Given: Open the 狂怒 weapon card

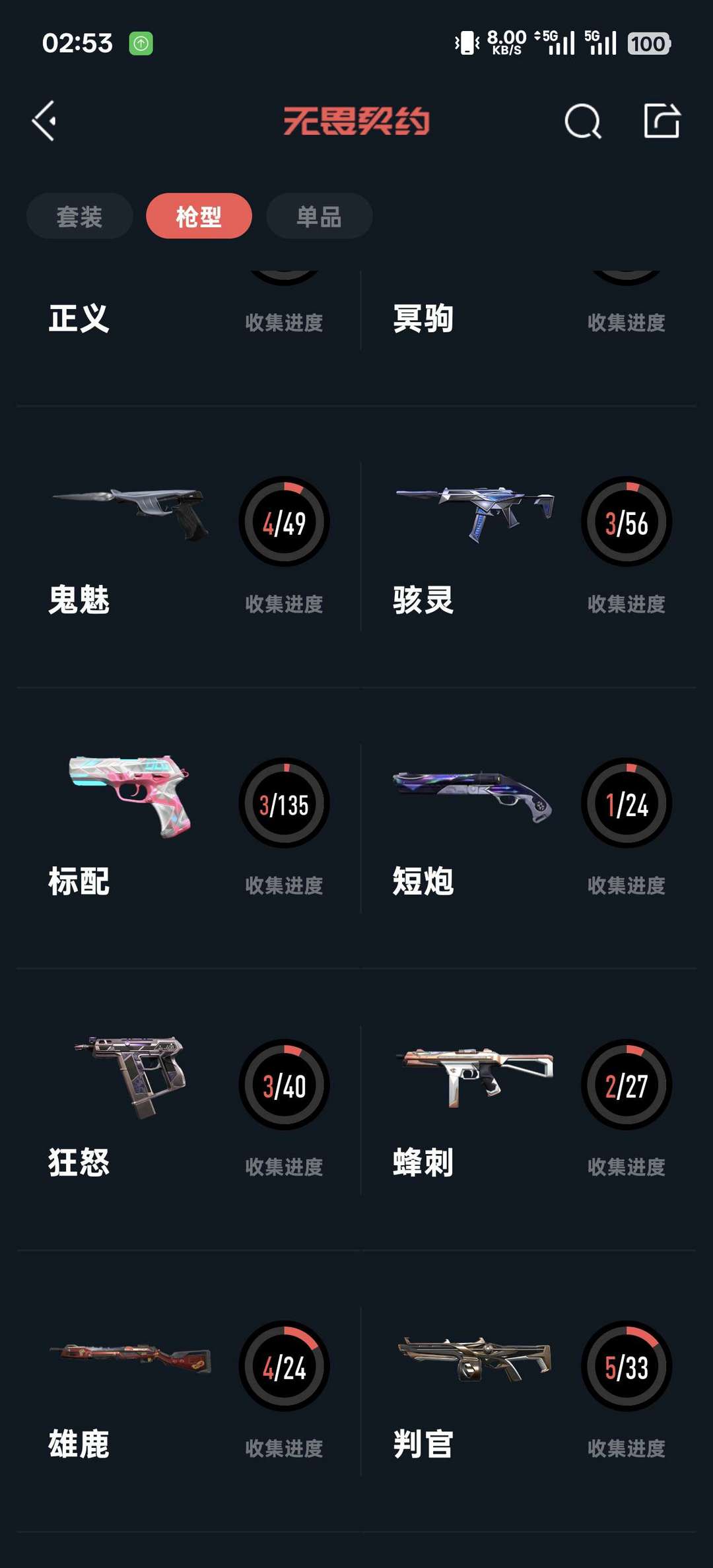Looking at the screenshot, I should coord(188,1110).
